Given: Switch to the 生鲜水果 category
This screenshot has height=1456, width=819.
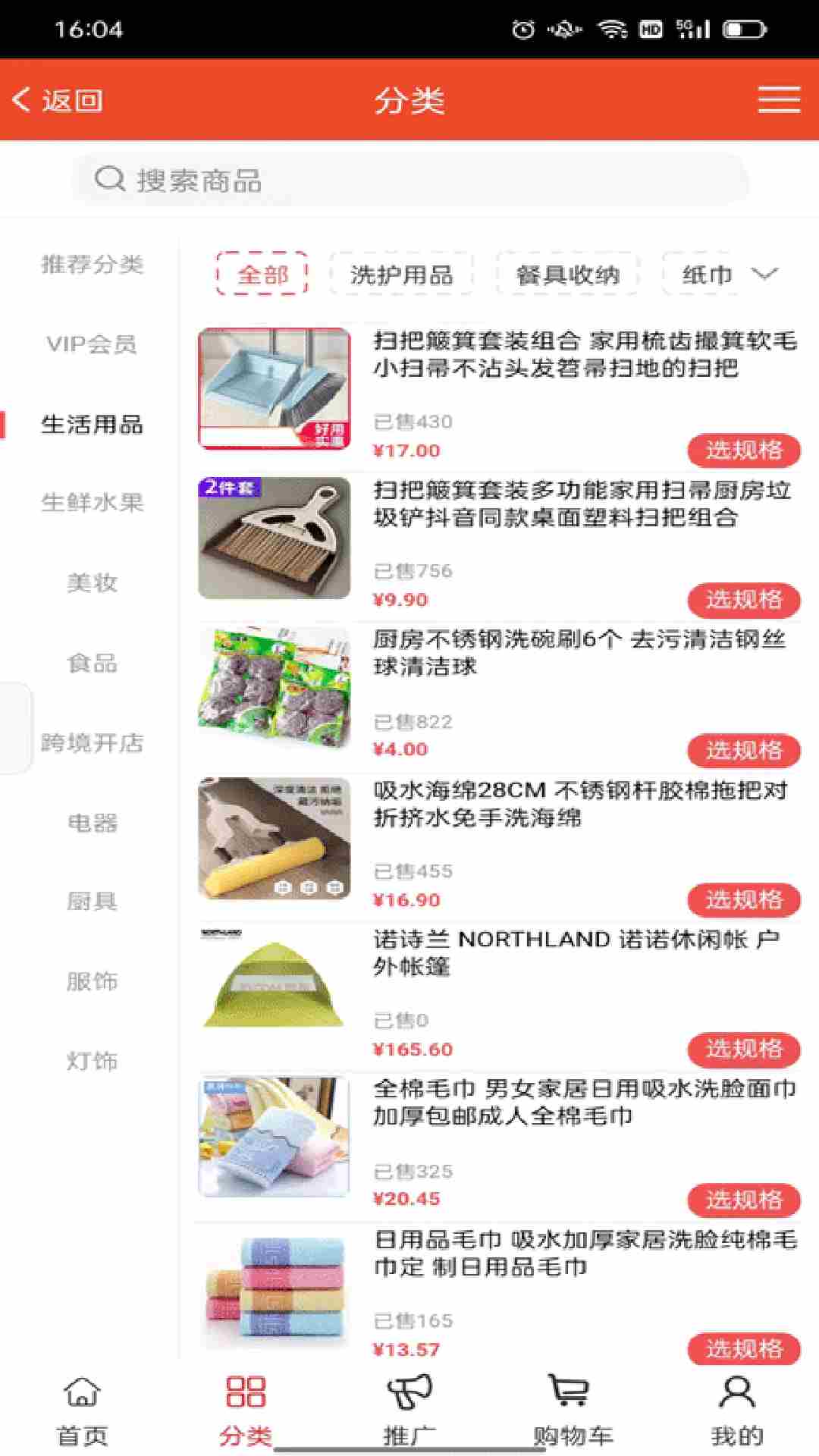Looking at the screenshot, I should pos(92,502).
